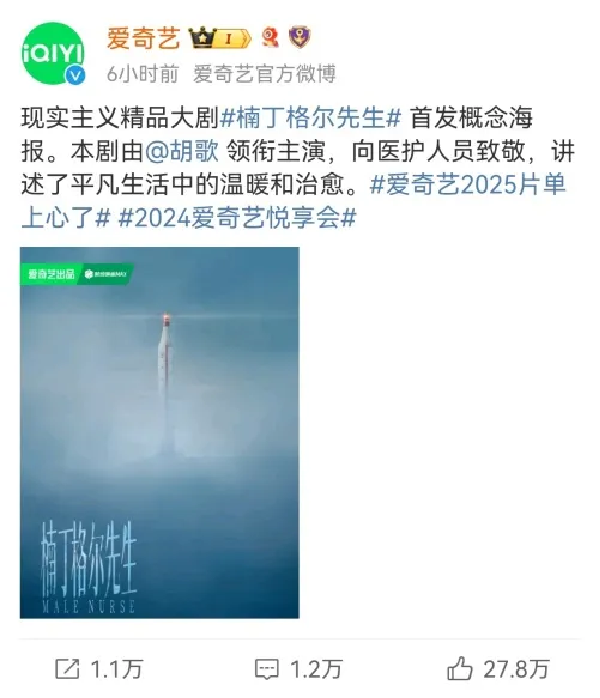
Task: View the 楠丁格尔先生 concept poster image
Action: 160,432
